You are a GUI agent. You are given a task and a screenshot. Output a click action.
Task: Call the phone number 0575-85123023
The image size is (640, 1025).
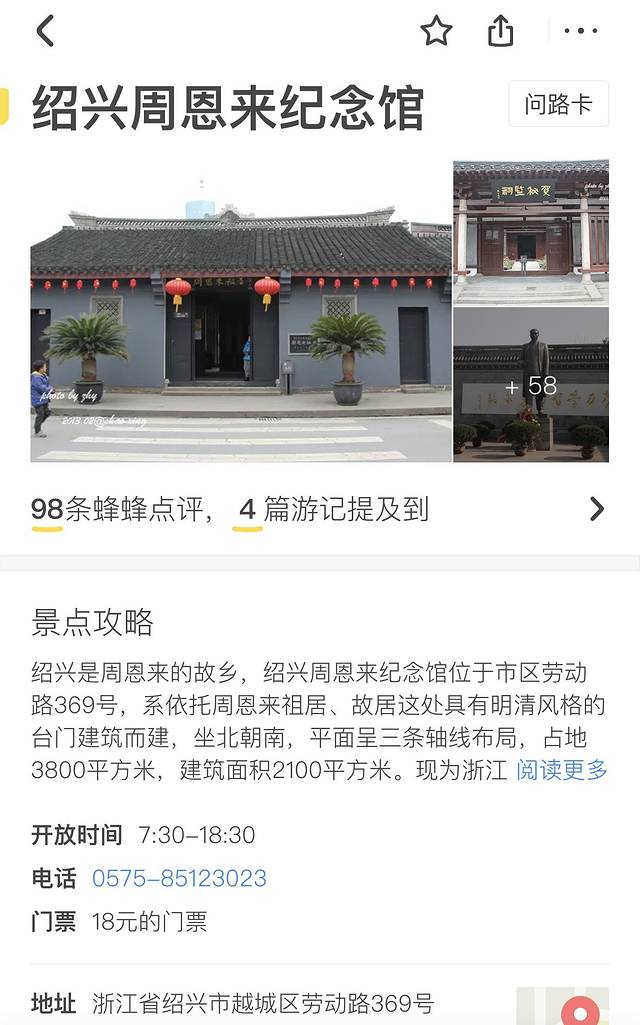coord(179,878)
